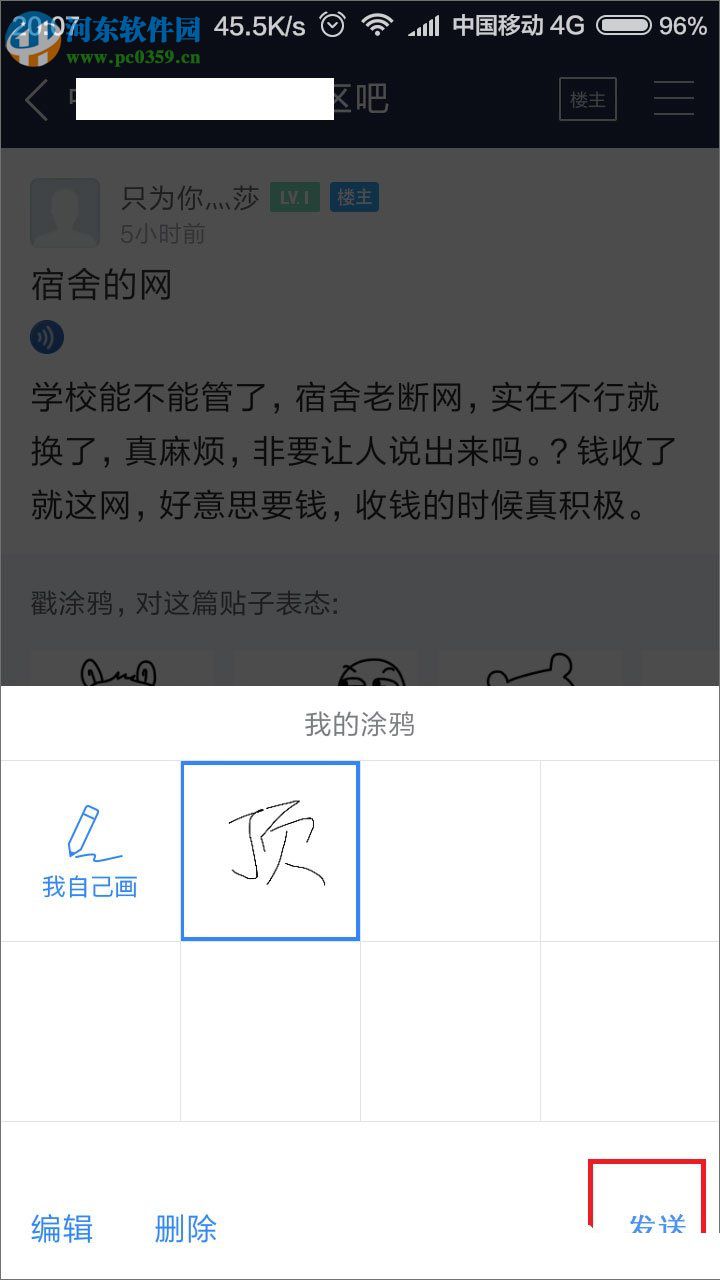Tap the middle sticker face under 戳涂鸦
Screen dimensions: 720x1280
(327, 670)
